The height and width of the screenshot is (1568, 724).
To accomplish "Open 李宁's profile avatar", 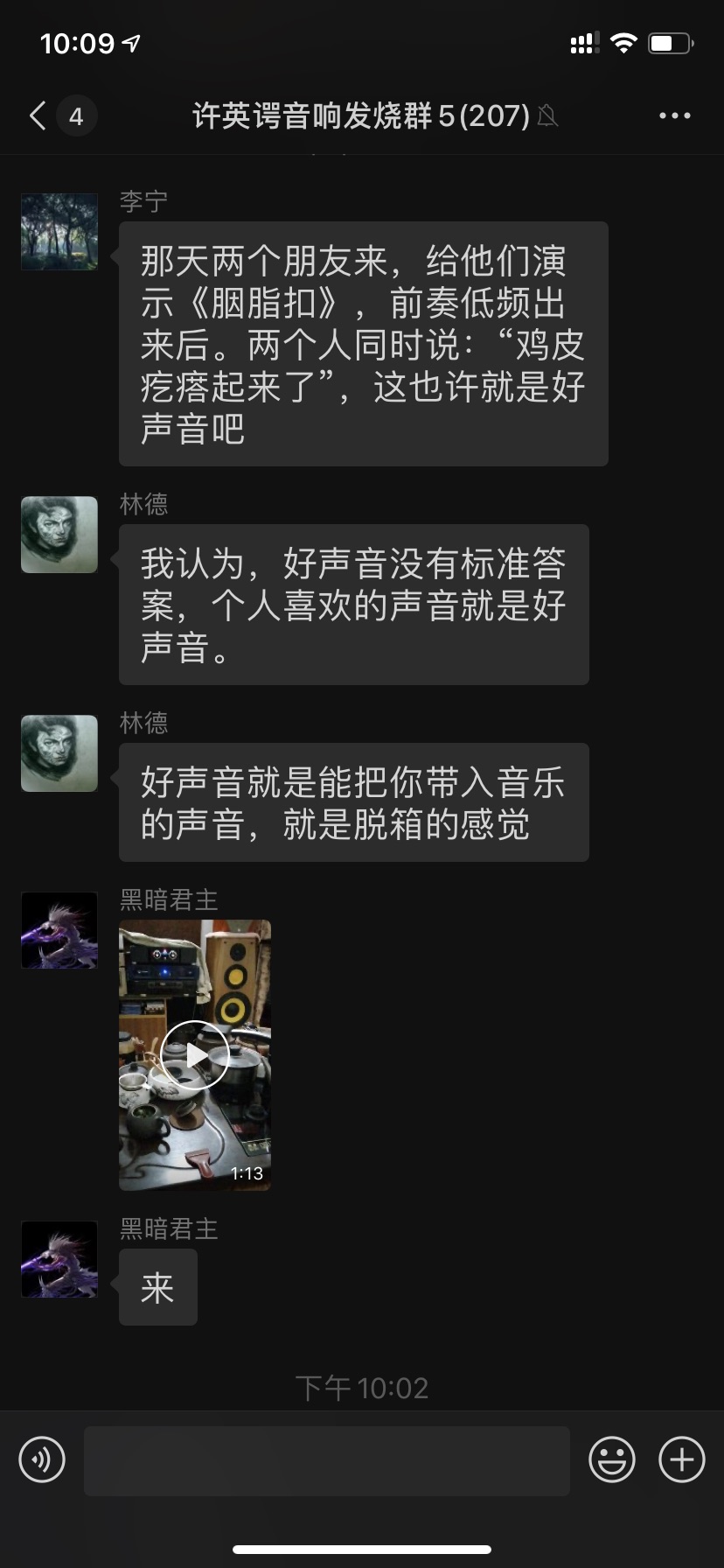I will click(x=59, y=232).
